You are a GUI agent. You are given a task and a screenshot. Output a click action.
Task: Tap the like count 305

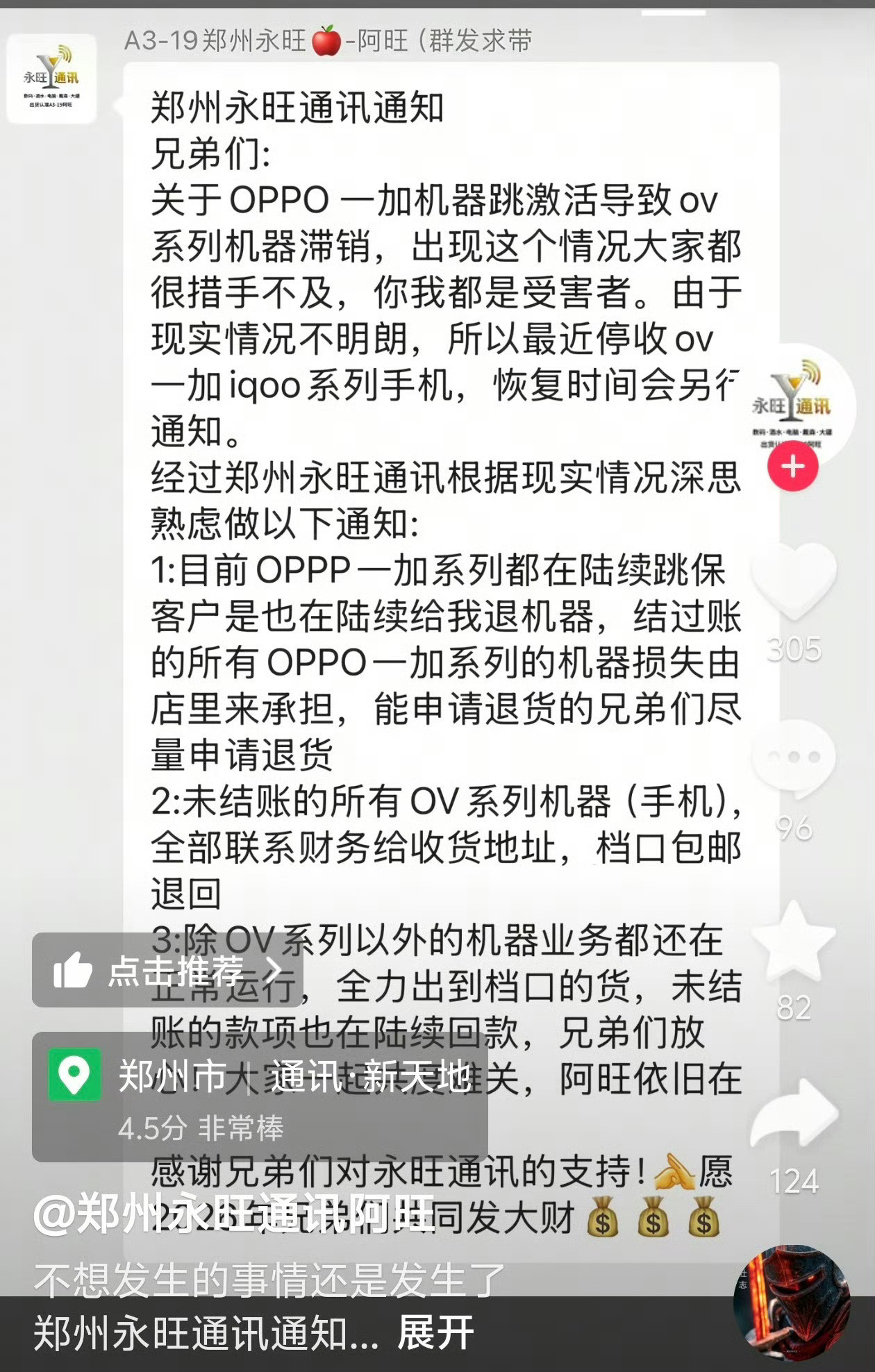click(x=794, y=649)
